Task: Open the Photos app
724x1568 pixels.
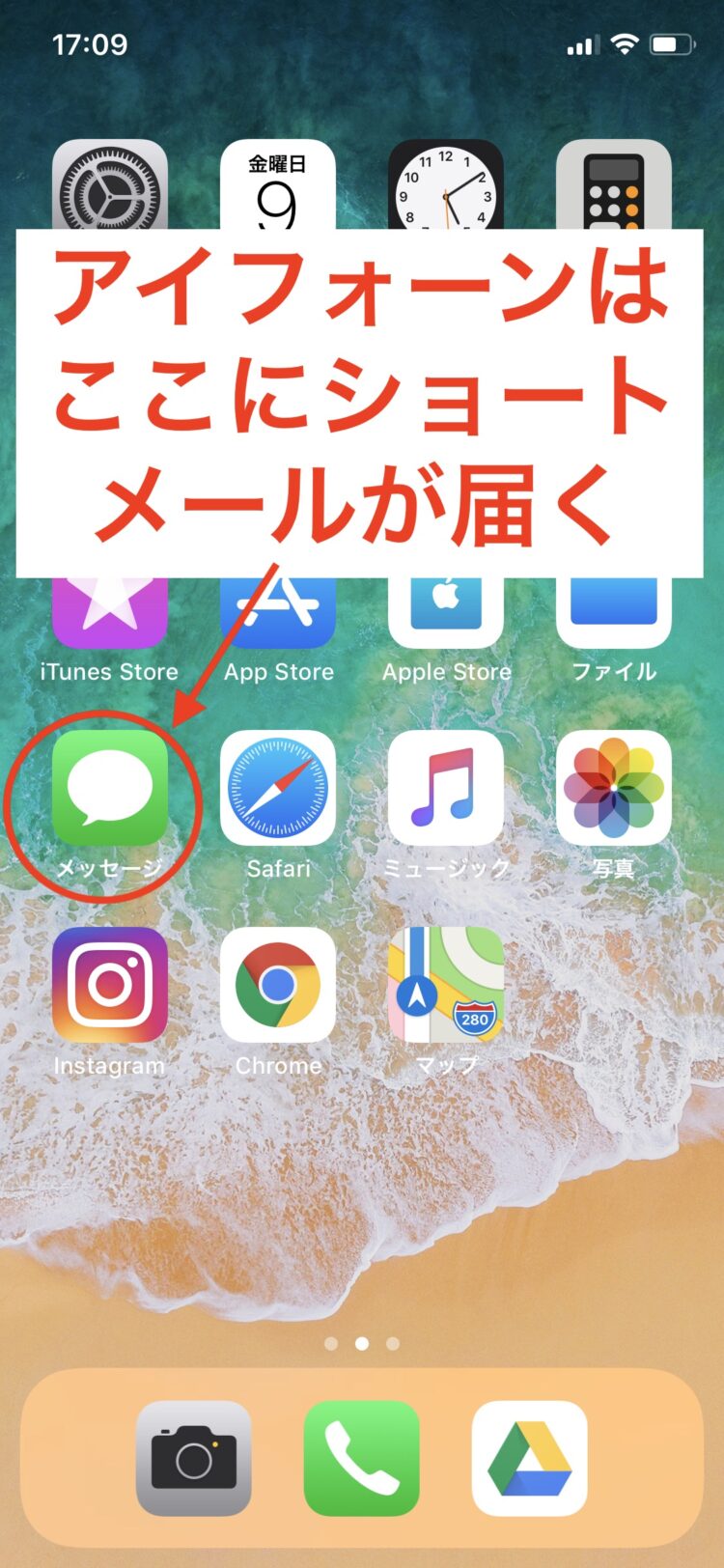Action: 613,787
